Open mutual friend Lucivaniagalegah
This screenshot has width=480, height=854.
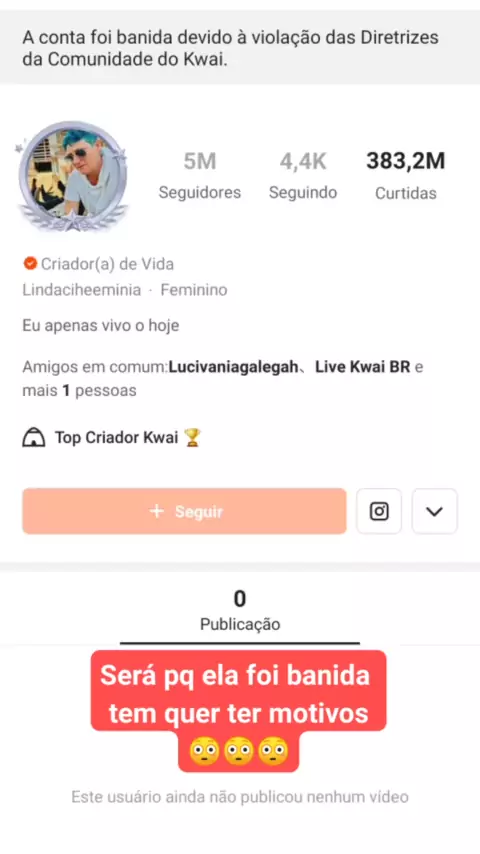click(233, 367)
